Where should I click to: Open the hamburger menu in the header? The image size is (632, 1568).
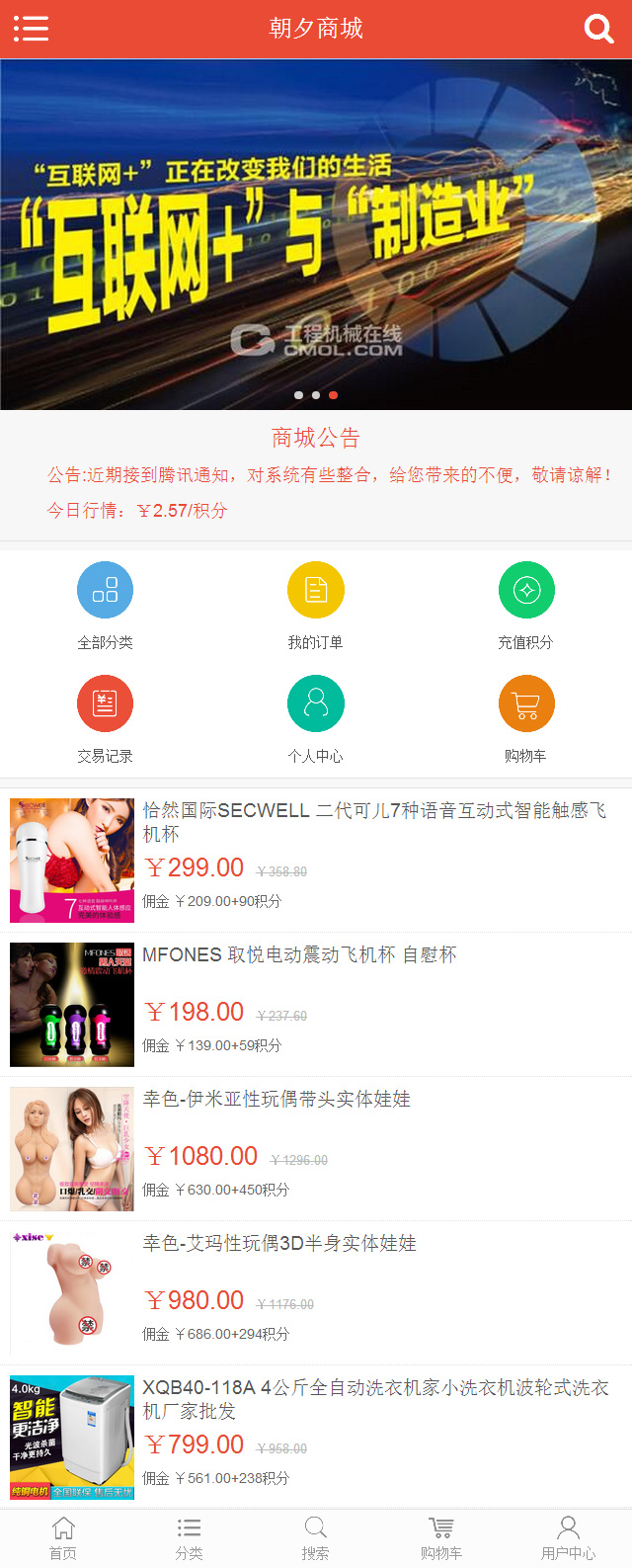tap(31, 28)
